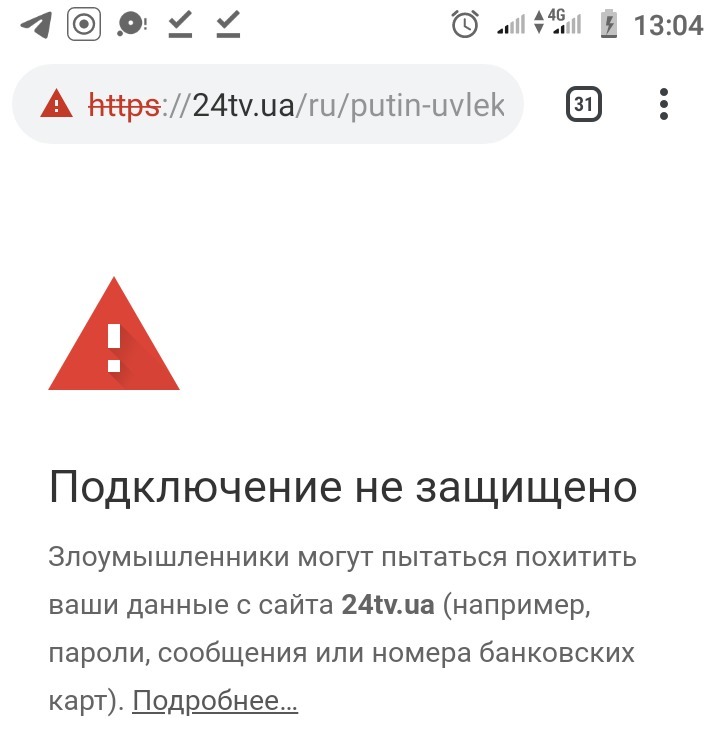Tap the red security warning icon in address bar
Viewport: 720px width, 736px height.
(57, 104)
